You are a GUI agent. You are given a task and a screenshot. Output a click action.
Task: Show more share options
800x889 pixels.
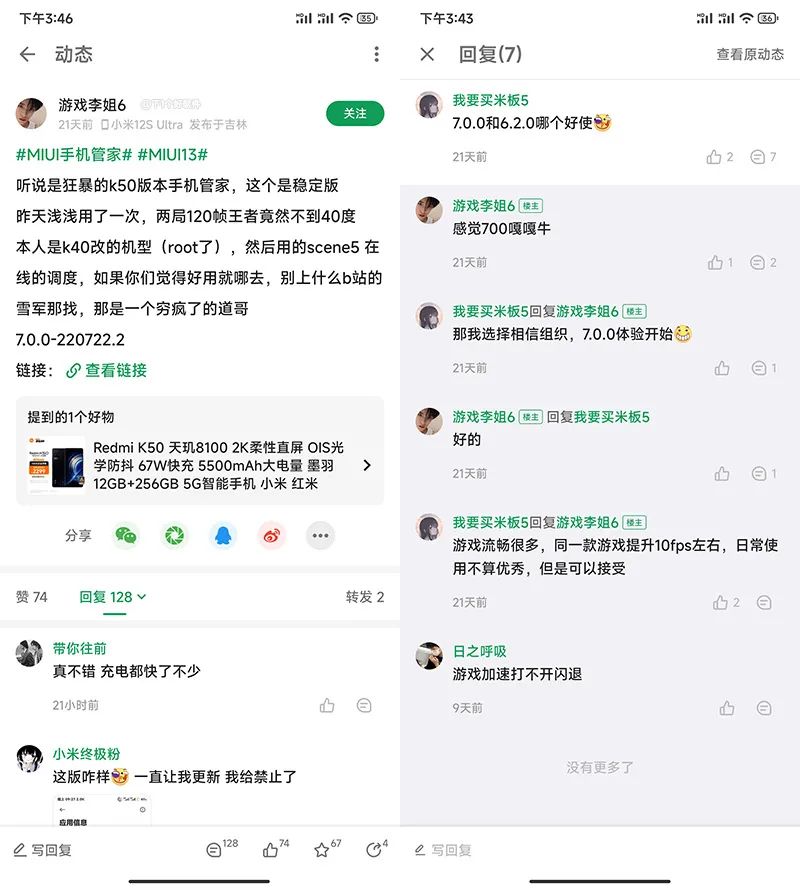click(320, 535)
